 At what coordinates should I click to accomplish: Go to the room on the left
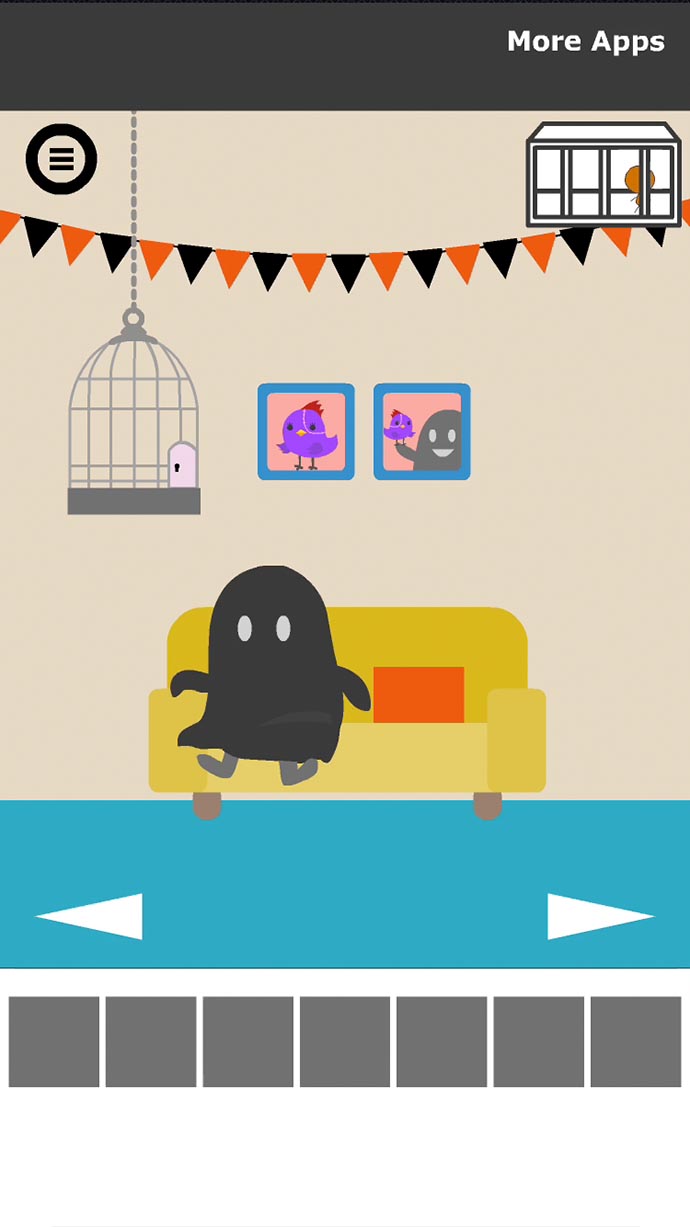point(89,916)
